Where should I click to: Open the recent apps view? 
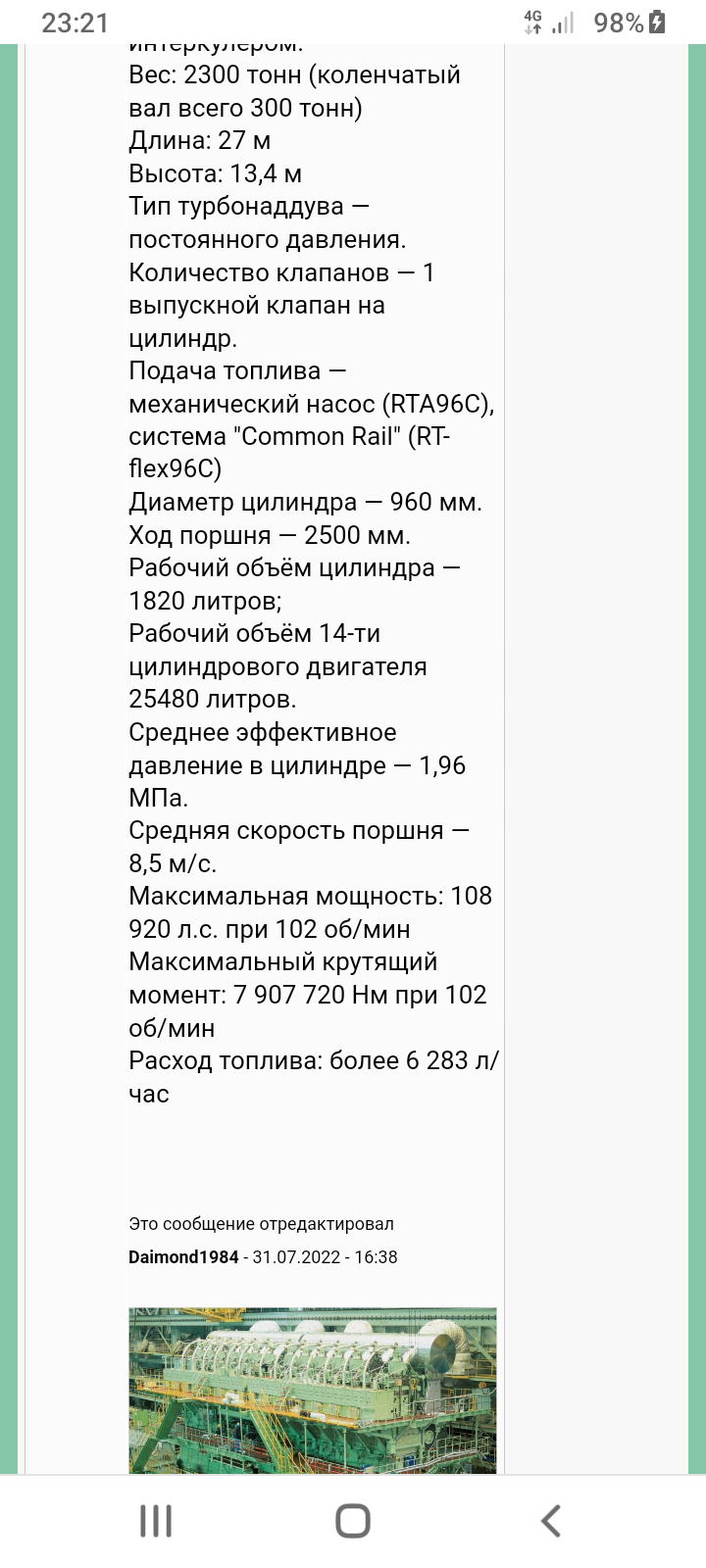coord(156,1521)
